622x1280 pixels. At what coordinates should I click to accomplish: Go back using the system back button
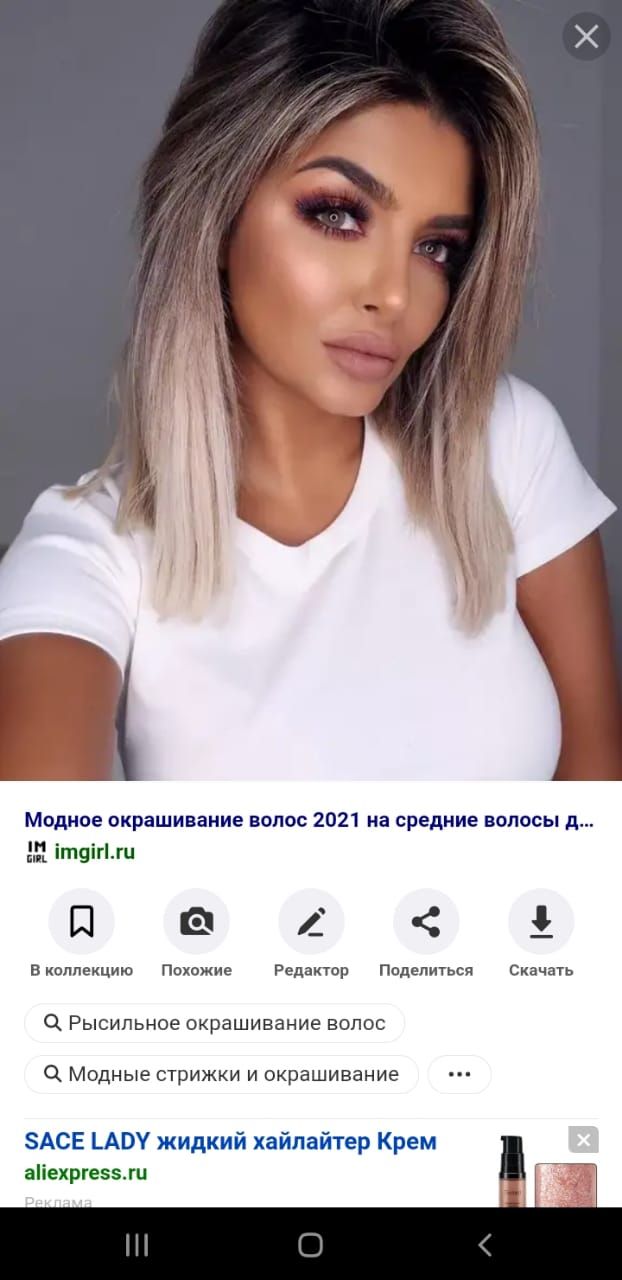[485, 1244]
